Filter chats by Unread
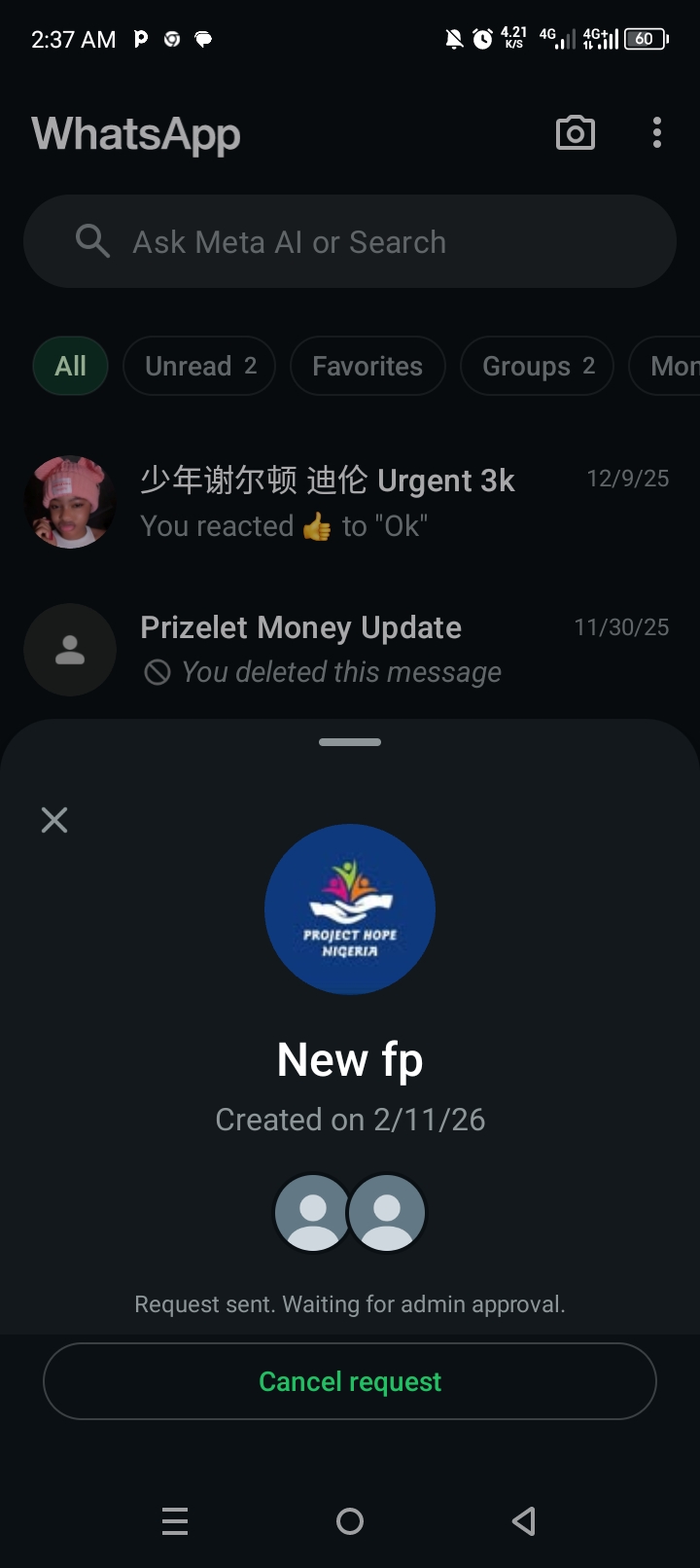 [199, 366]
